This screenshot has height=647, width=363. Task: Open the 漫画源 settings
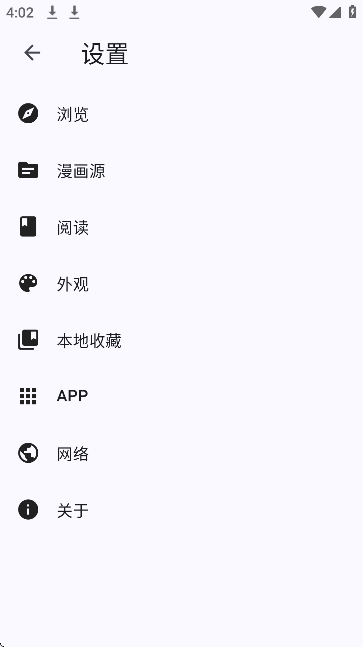click(182, 170)
